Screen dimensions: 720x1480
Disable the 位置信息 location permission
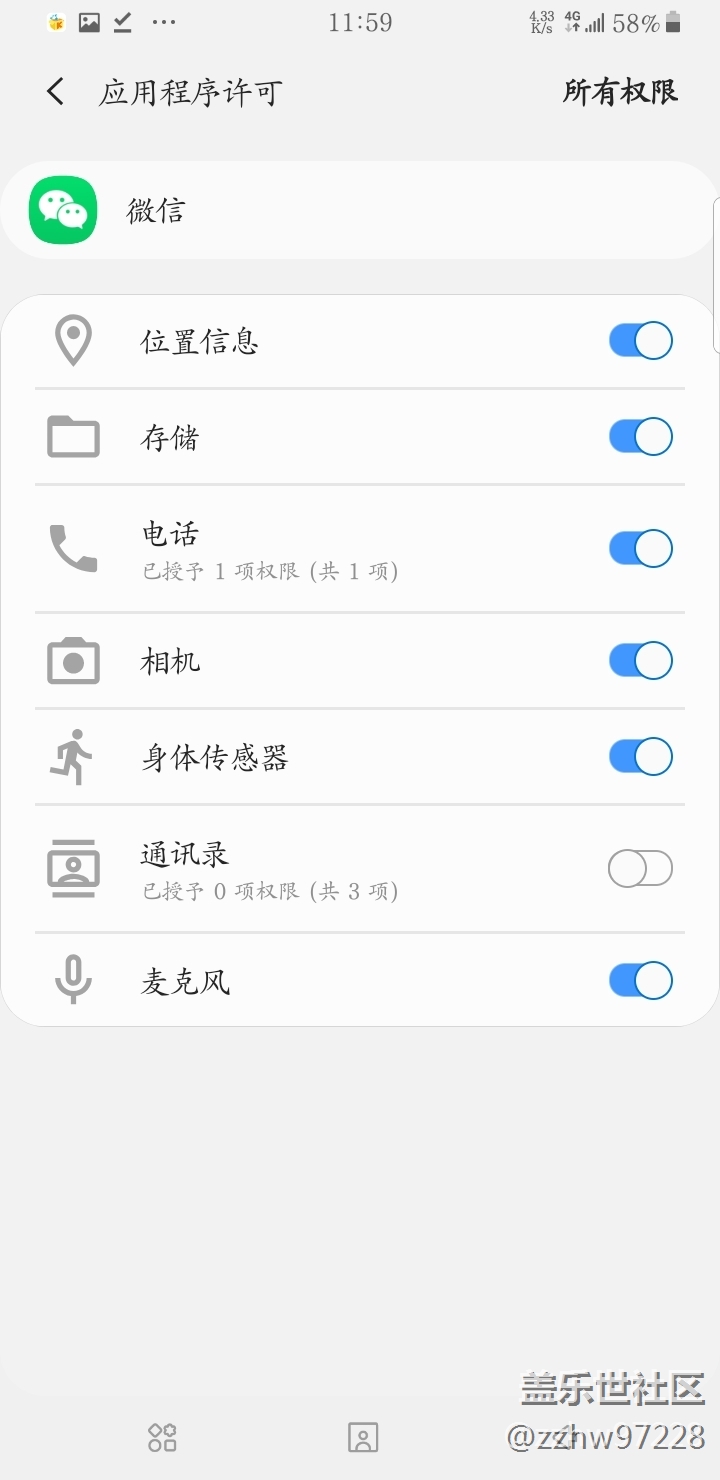click(640, 341)
